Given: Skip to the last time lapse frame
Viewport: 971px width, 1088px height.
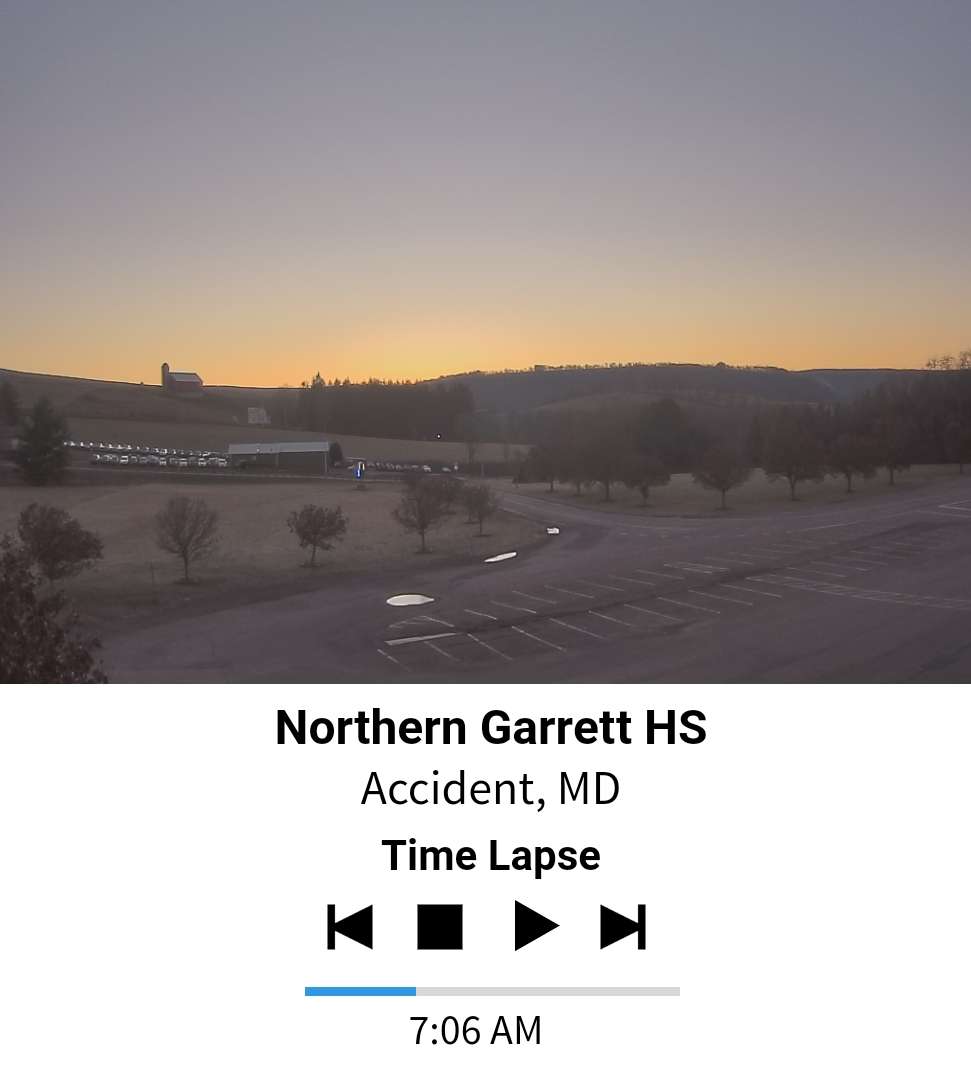Looking at the screenshot, I should pyautogui.click(x=623, y=926).
